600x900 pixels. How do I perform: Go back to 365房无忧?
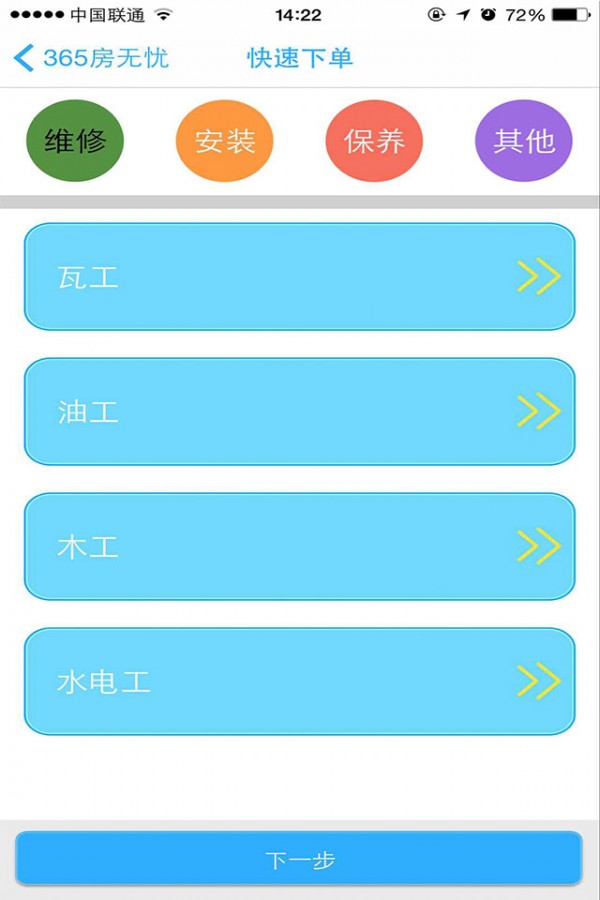[90, 57]
